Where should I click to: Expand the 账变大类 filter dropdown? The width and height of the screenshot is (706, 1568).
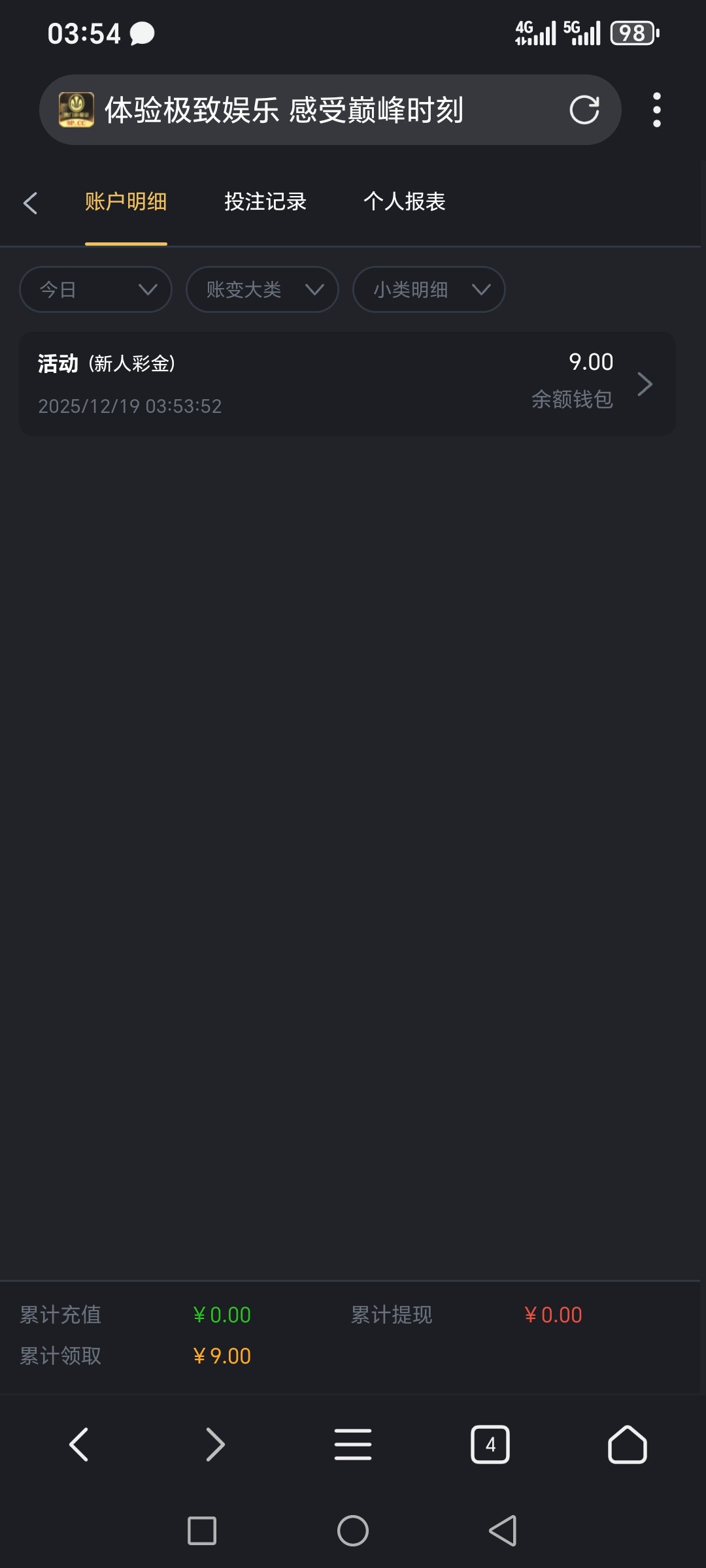262,289
